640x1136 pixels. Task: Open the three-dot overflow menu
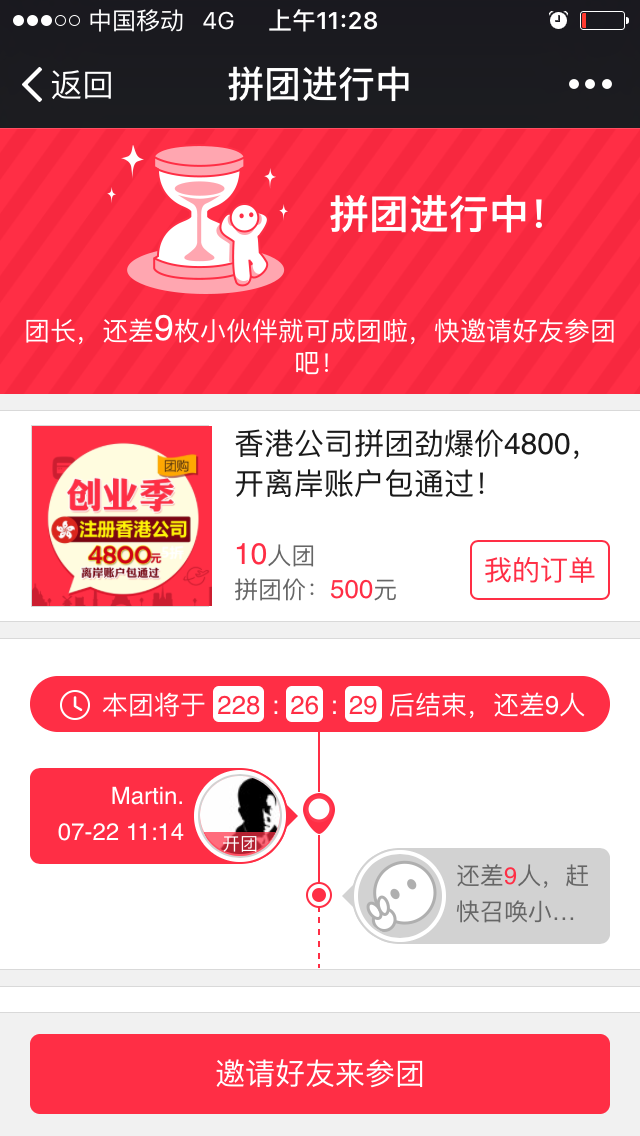tap(590, 85)
